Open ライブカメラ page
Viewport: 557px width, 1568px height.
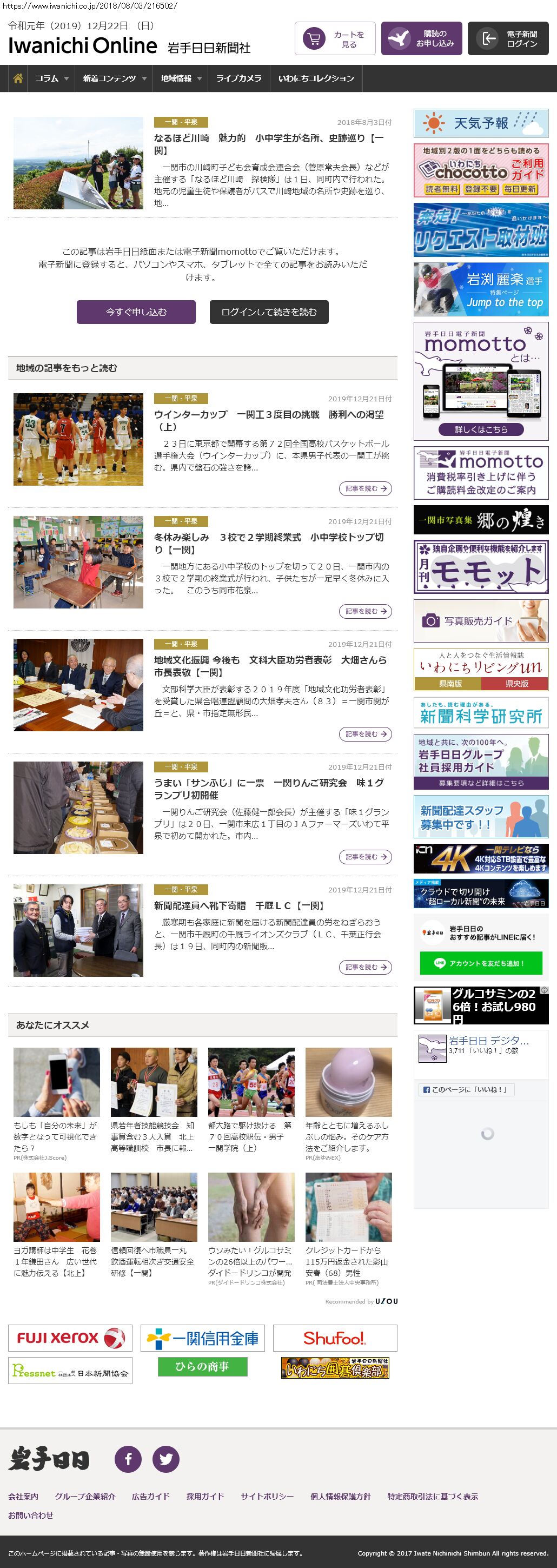pos(238,78)
